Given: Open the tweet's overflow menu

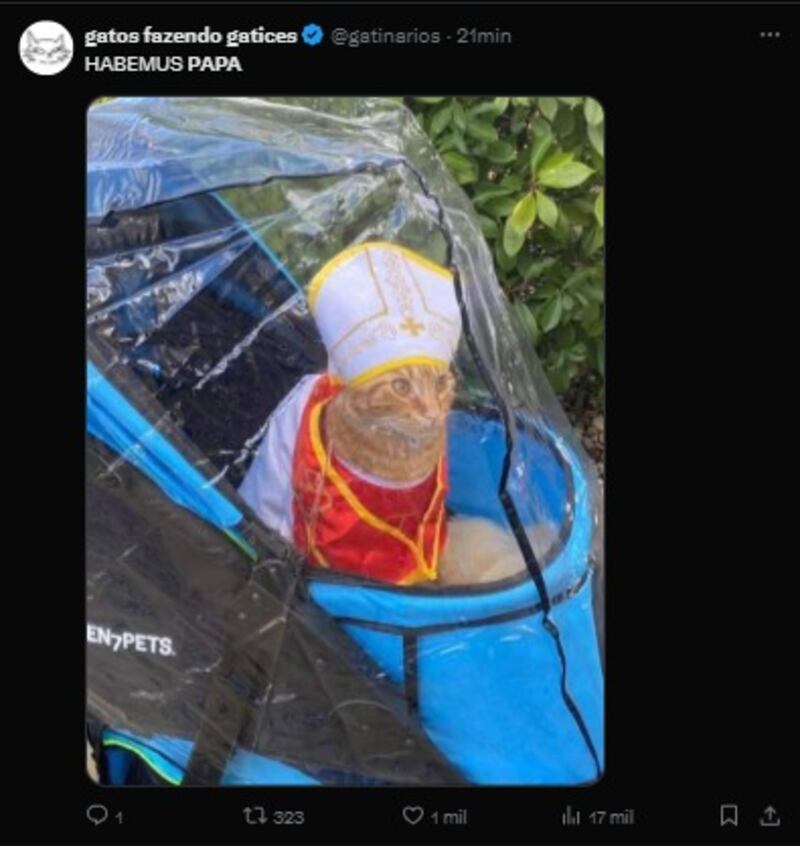Looking at the screenshot, I should [x=769, y=35].
